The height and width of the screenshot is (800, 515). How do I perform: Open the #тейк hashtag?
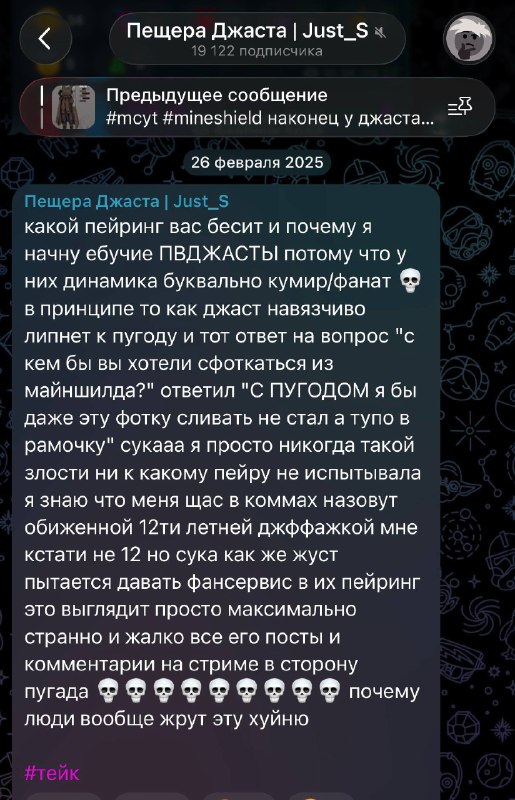click(52, 773)
